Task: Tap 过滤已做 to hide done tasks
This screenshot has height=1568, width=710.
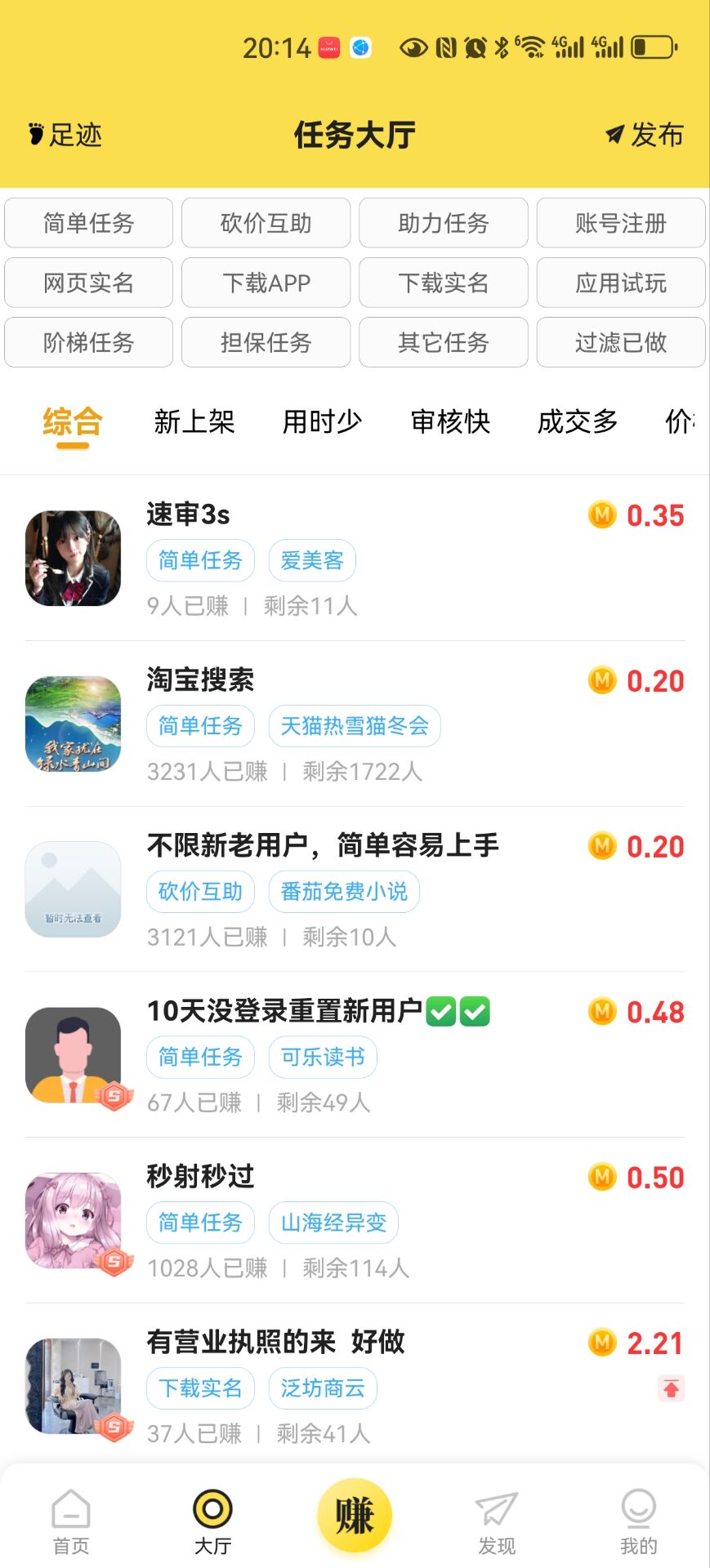Action: 620,342
